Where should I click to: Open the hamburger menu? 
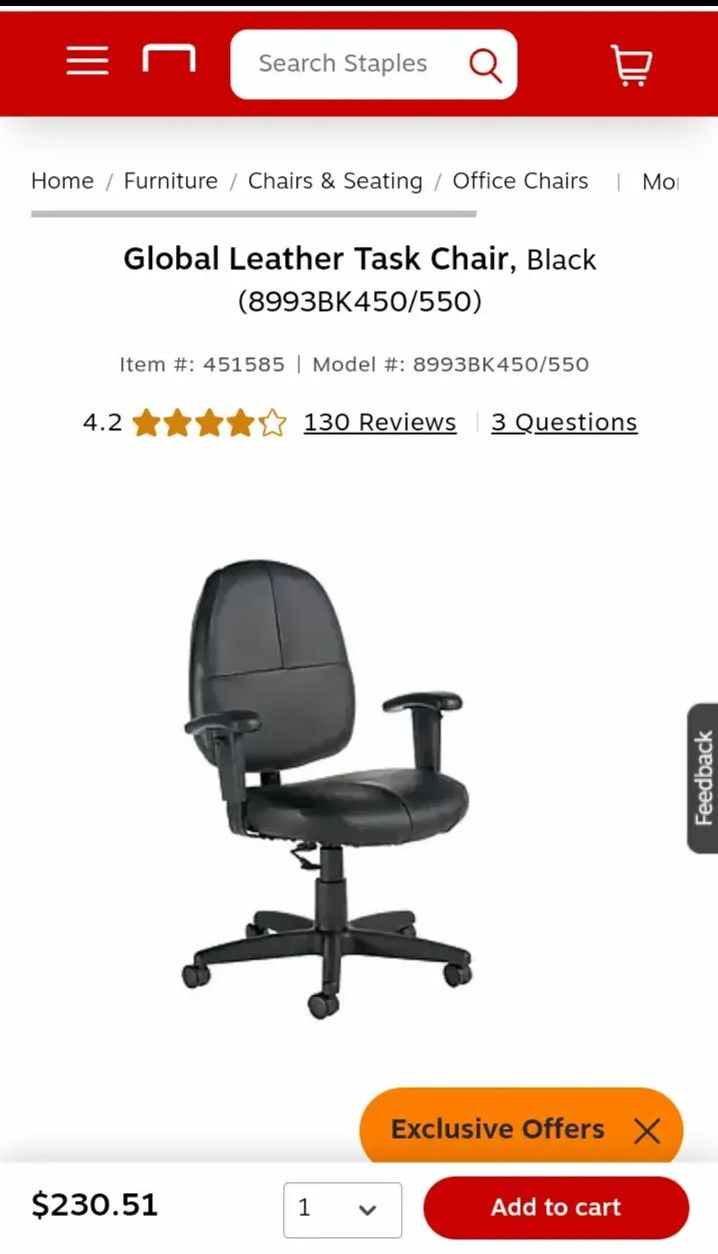(x=88, y=62)
